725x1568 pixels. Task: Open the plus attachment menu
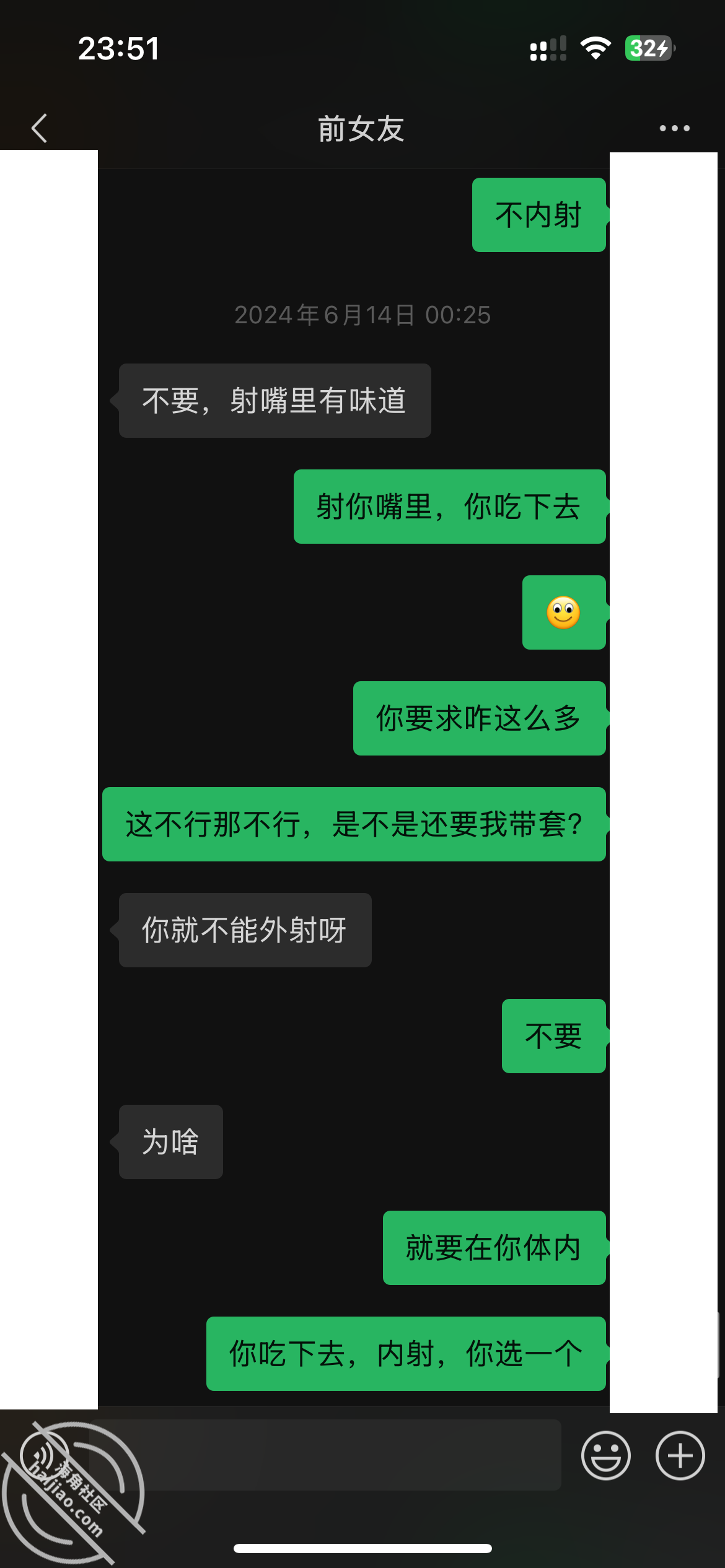(680, 1455)
